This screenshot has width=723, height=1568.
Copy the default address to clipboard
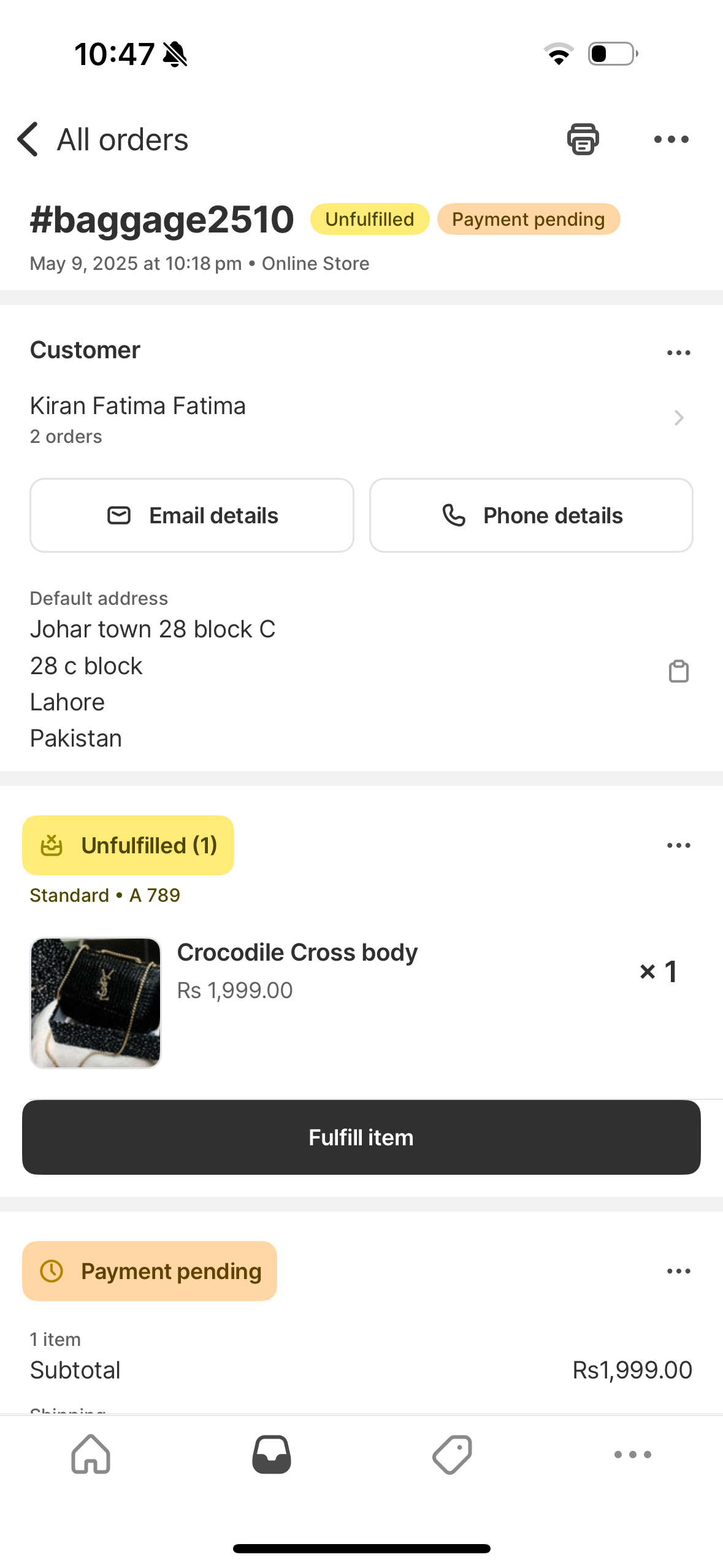pos(678,671)
